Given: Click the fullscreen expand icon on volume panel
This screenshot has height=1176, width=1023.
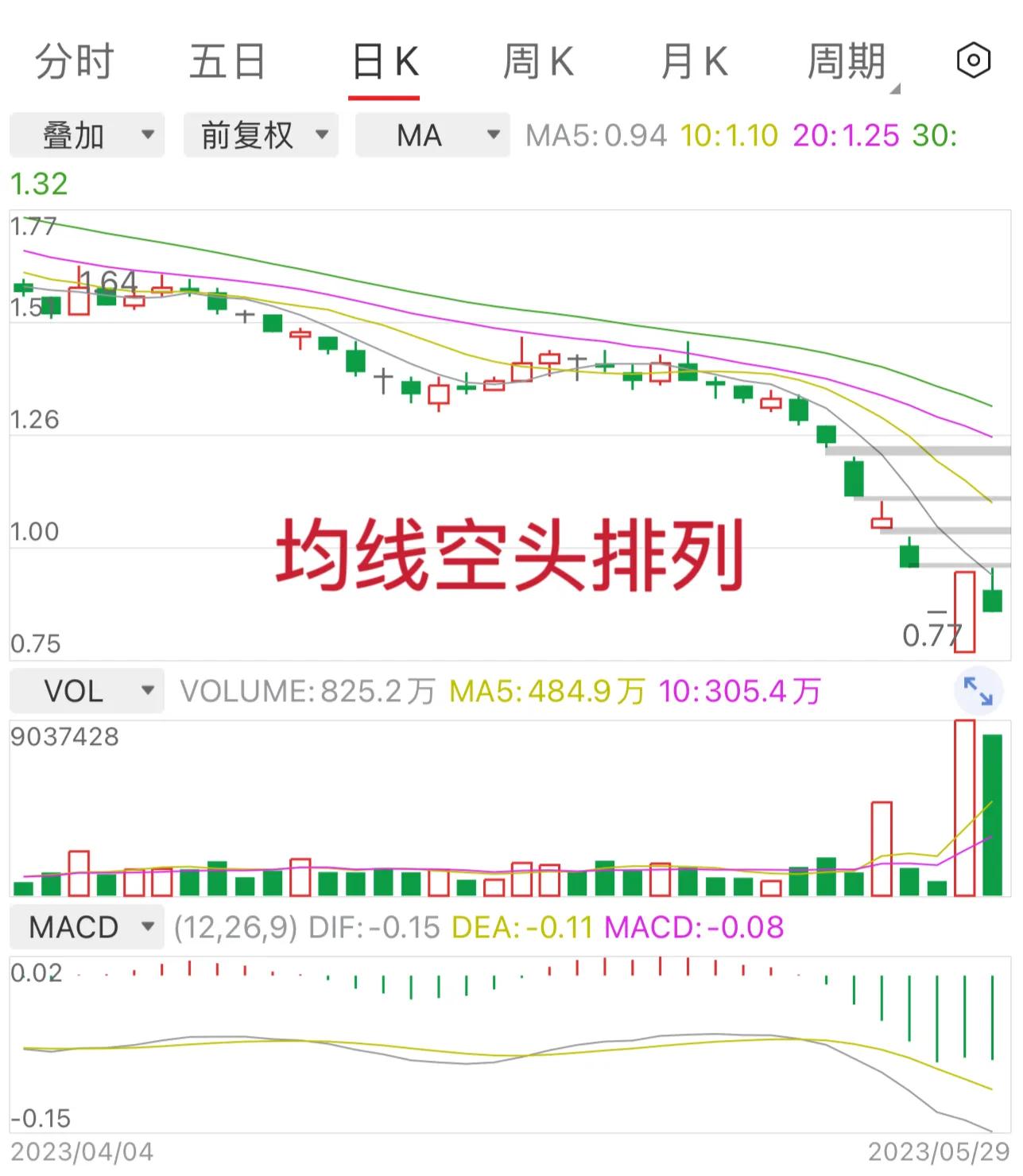Looking at the screenshot, I should pyautogui.click(x=978, y=692).
